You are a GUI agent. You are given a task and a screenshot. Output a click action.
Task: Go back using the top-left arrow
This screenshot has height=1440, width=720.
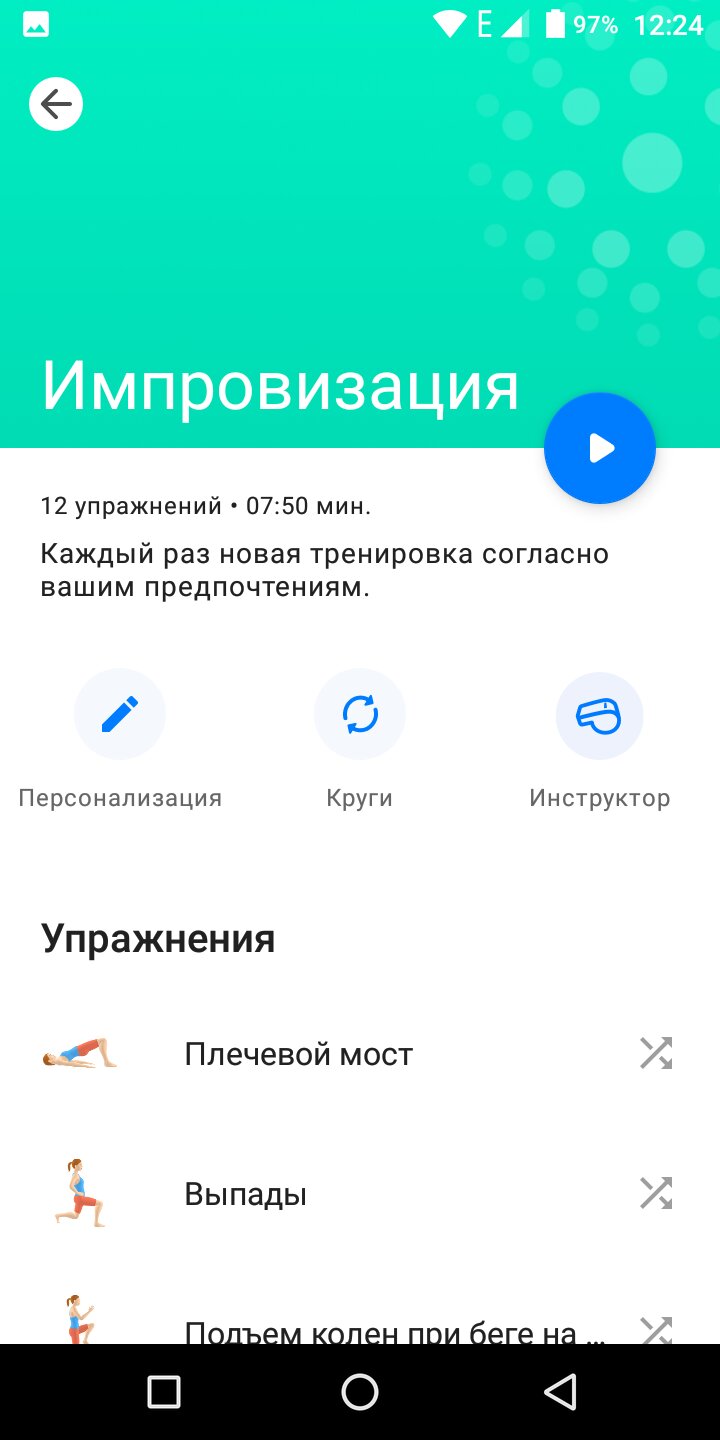[56, 104]
